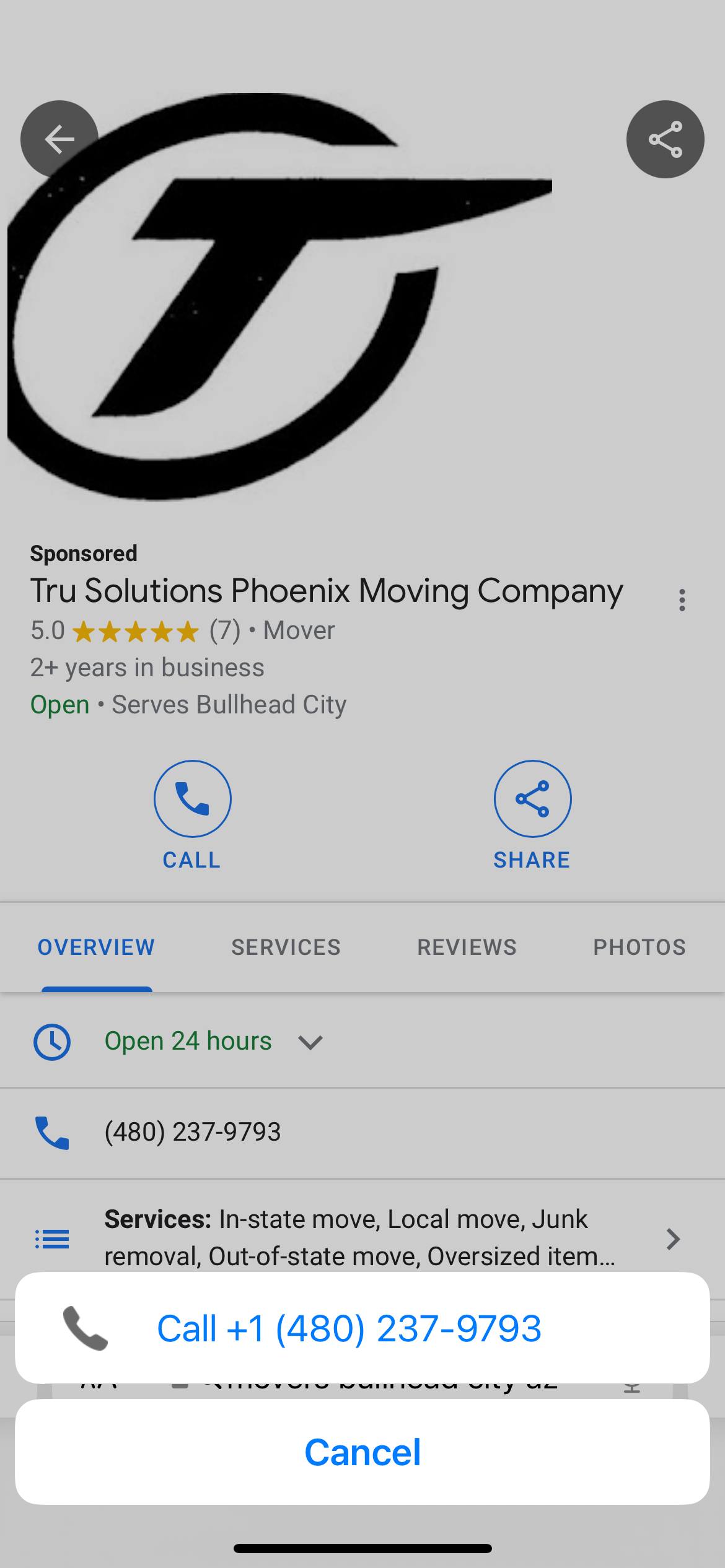This screenshot has height=1568, width=725.
Task: Tap the dark share icon on the logo
Action: tap(665, 139)
